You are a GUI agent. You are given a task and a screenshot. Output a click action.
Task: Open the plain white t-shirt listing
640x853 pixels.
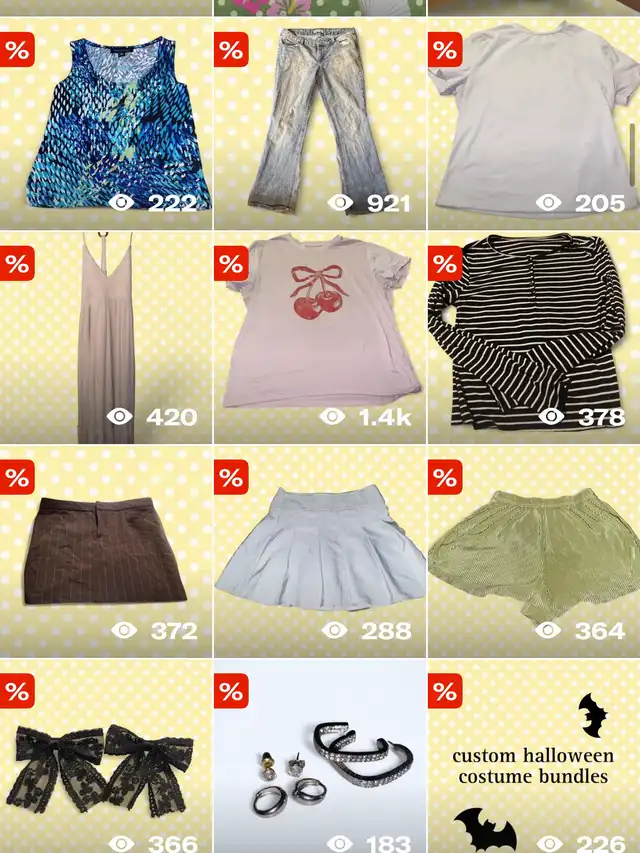click(x=533, y=120)
